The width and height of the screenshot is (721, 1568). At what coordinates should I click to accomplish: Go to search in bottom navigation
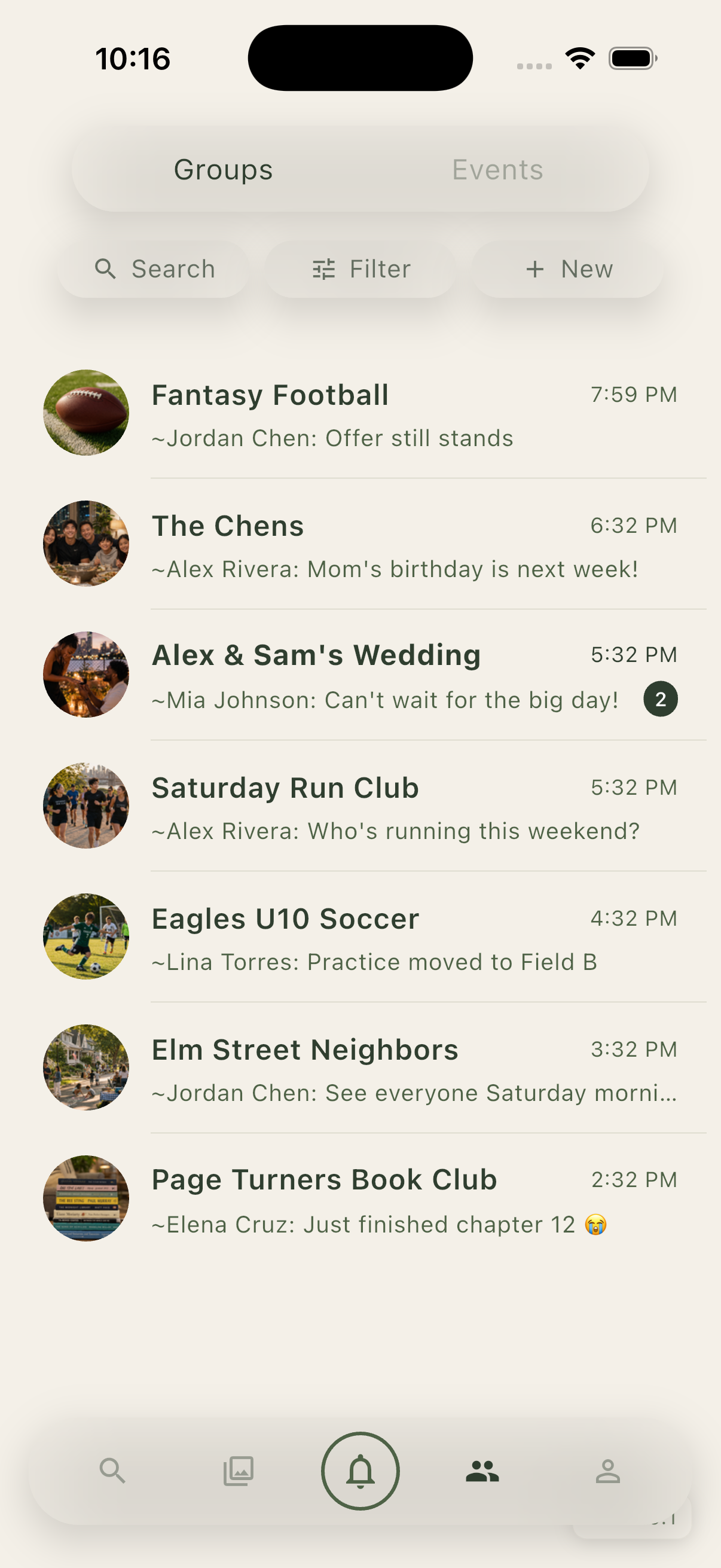tap(112, 1471)
